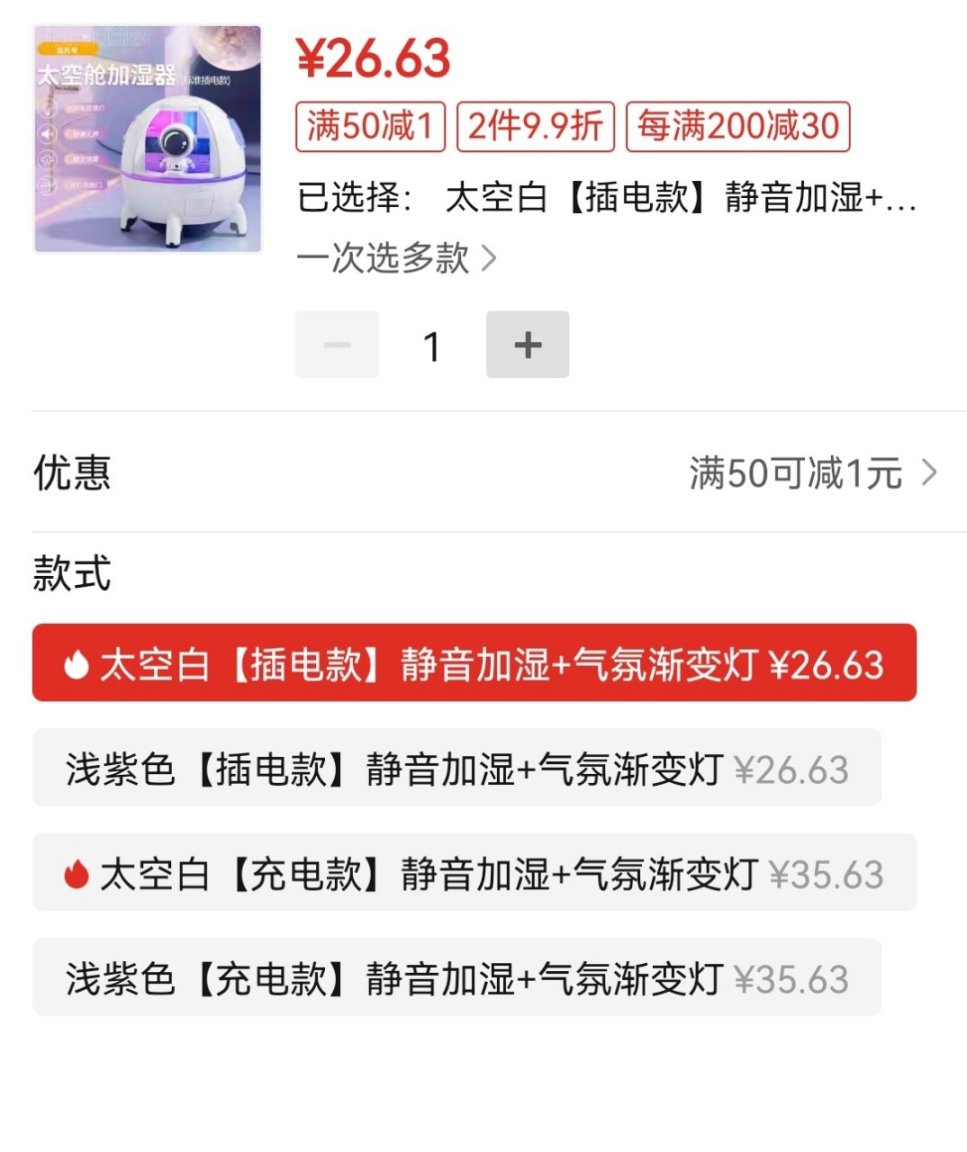The width and height of the screenshot is (967, 1152).
Task: Choose 浅紫色【充电款】¥35.63 option
Action: (456, 978)
